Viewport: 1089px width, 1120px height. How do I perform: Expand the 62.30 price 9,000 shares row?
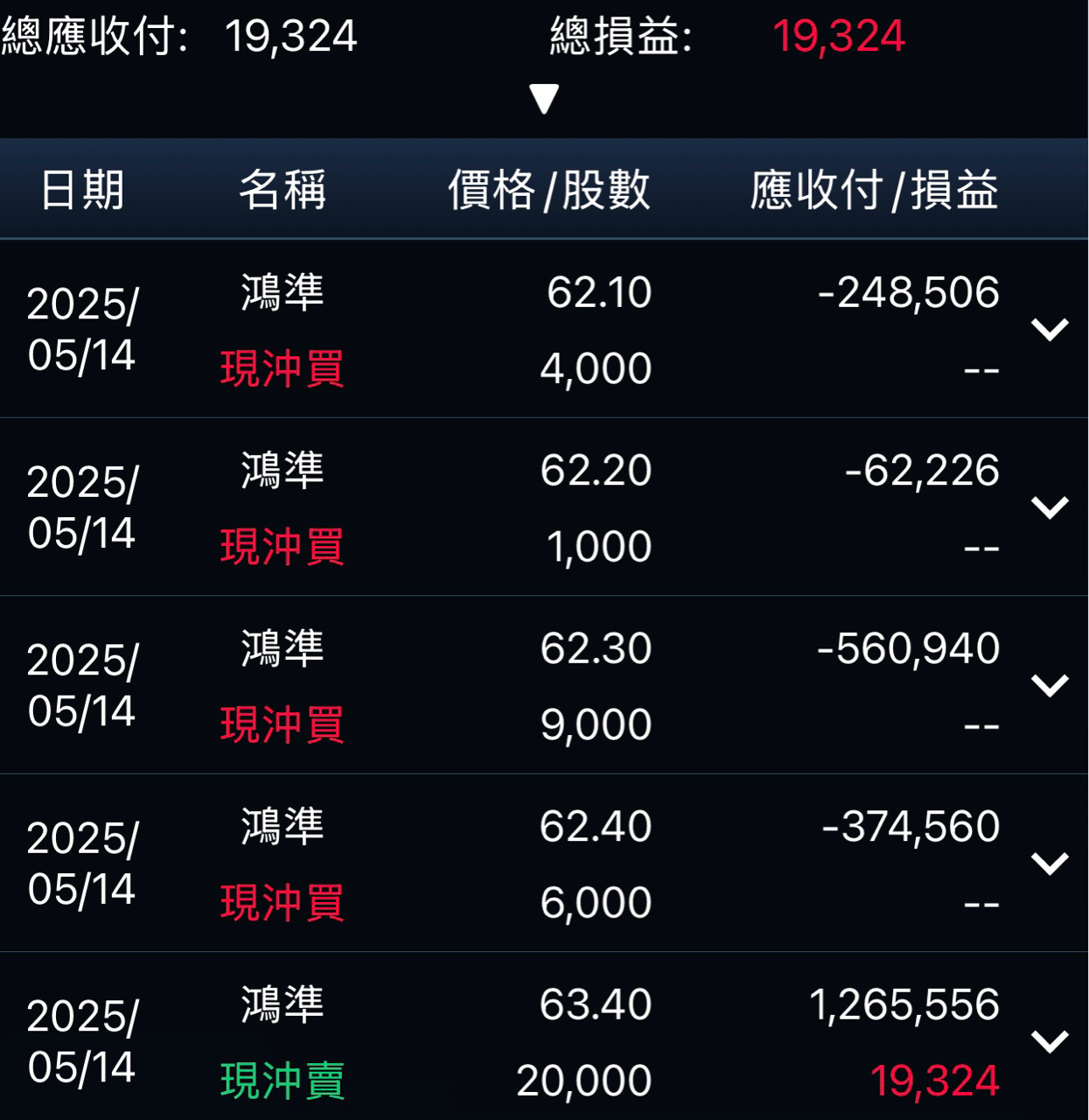tap(1050, 685)
